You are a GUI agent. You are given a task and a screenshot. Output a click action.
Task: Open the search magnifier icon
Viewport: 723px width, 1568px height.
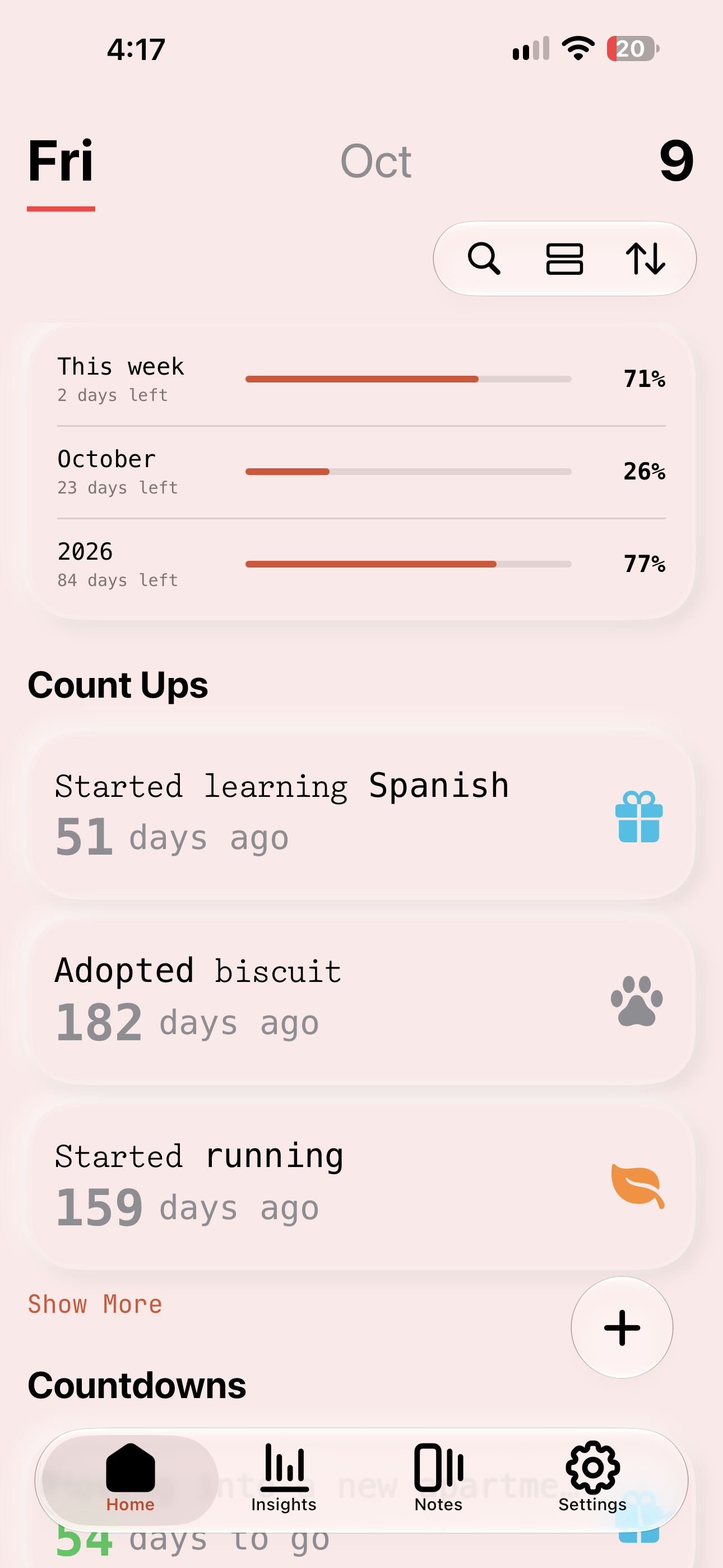(484, 259)
